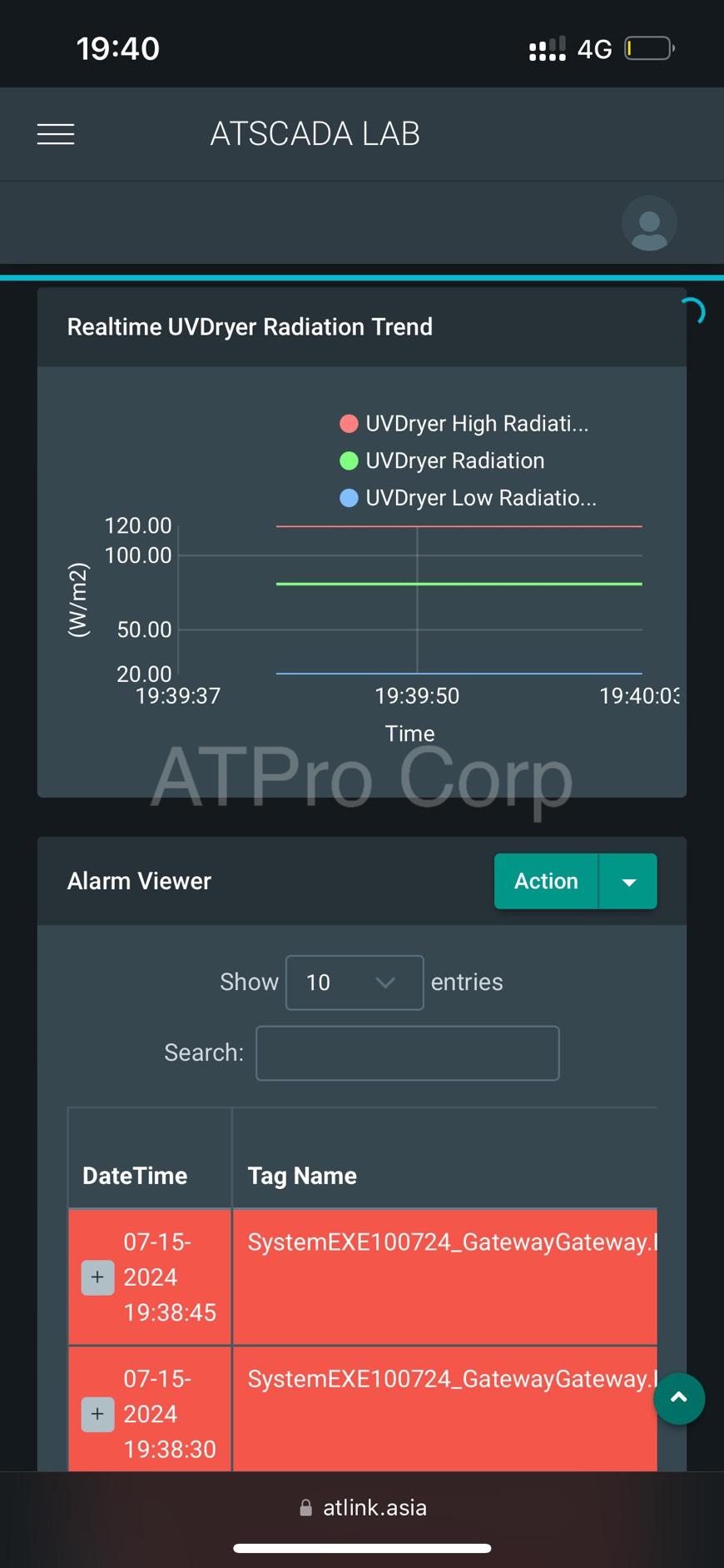
Task: Focus the alarm Search field
Action: (407, 1053)
